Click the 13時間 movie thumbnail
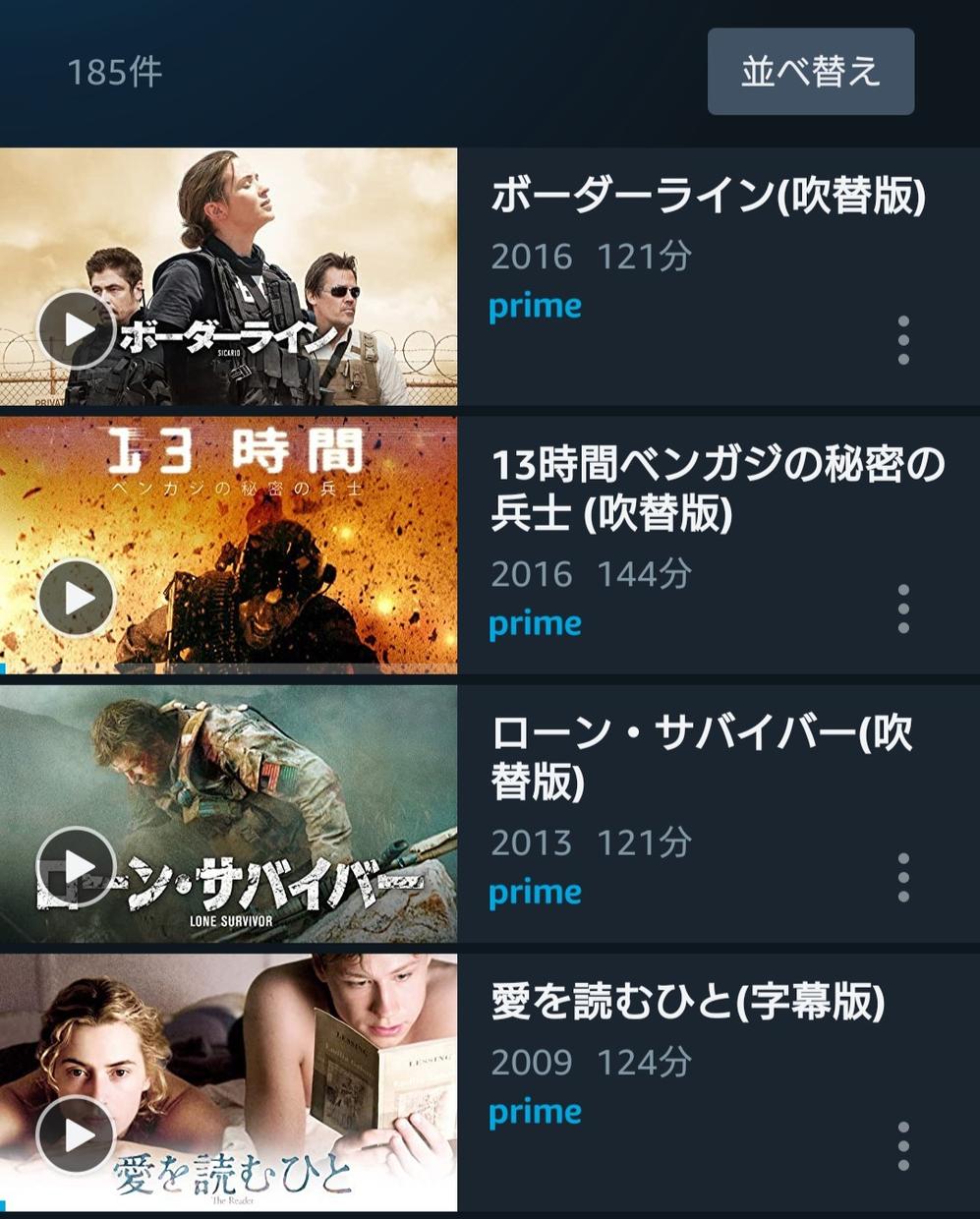 [229, 544]
